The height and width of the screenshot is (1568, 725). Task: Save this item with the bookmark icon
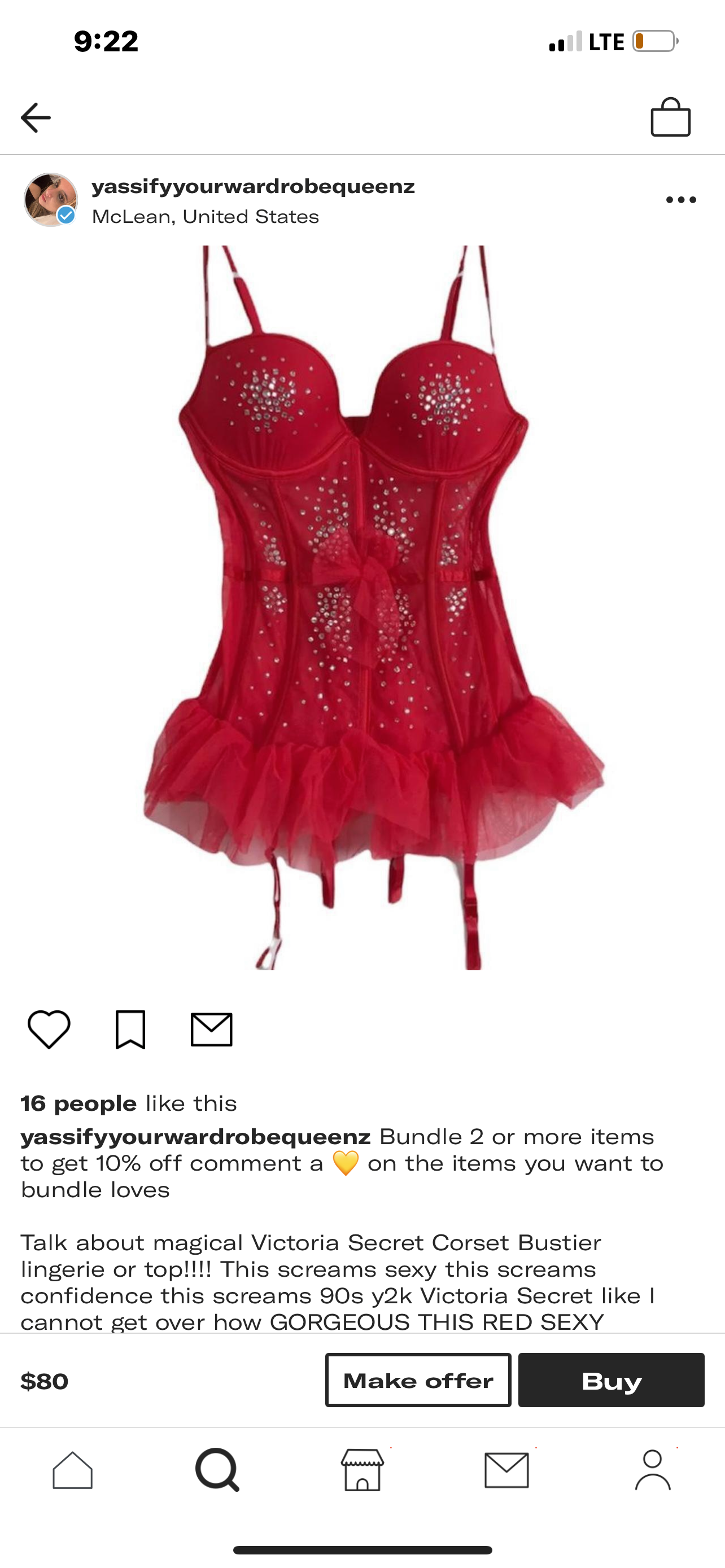click(130, 1030)
